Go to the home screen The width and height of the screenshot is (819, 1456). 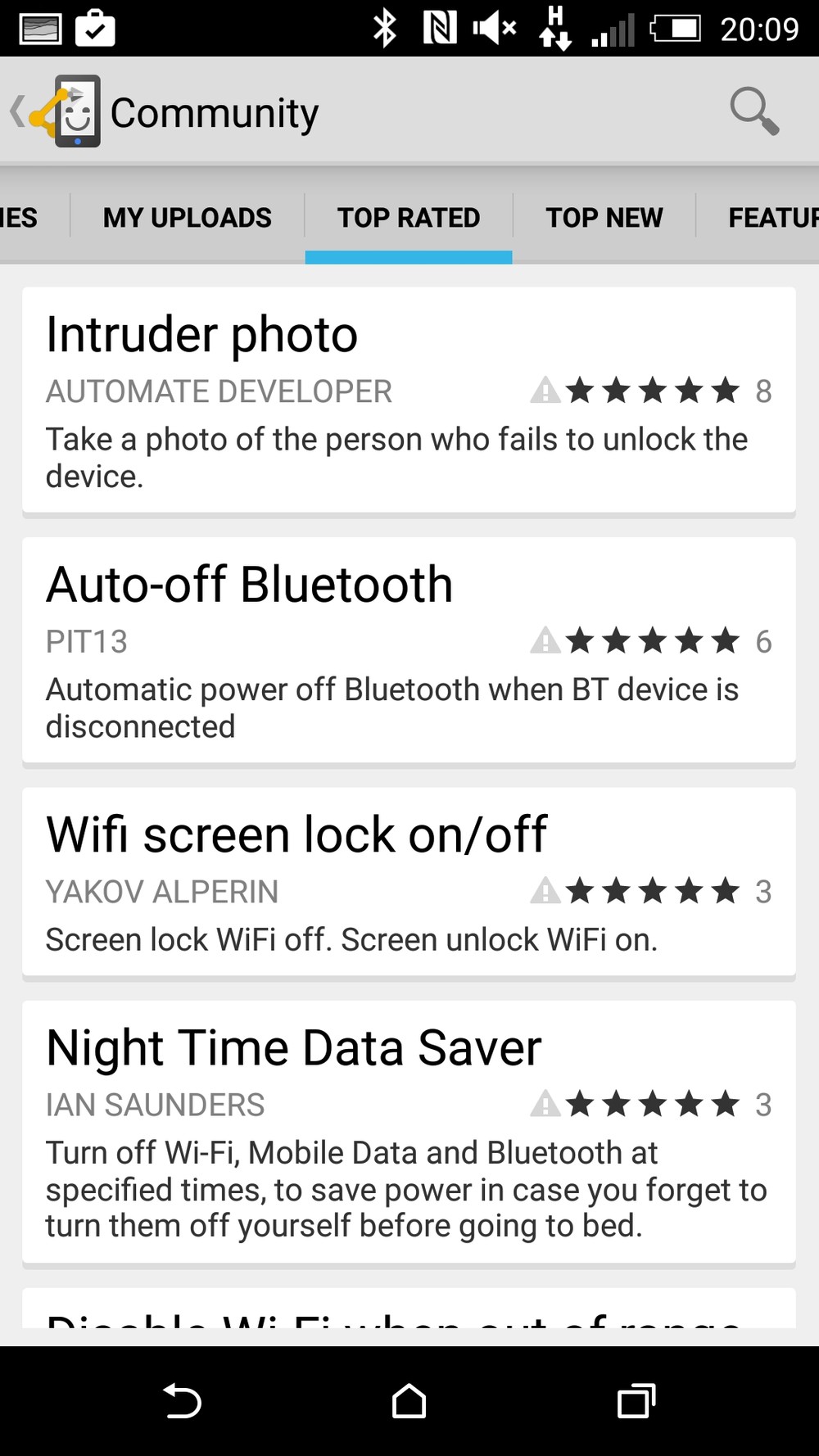coord(409,1400)
